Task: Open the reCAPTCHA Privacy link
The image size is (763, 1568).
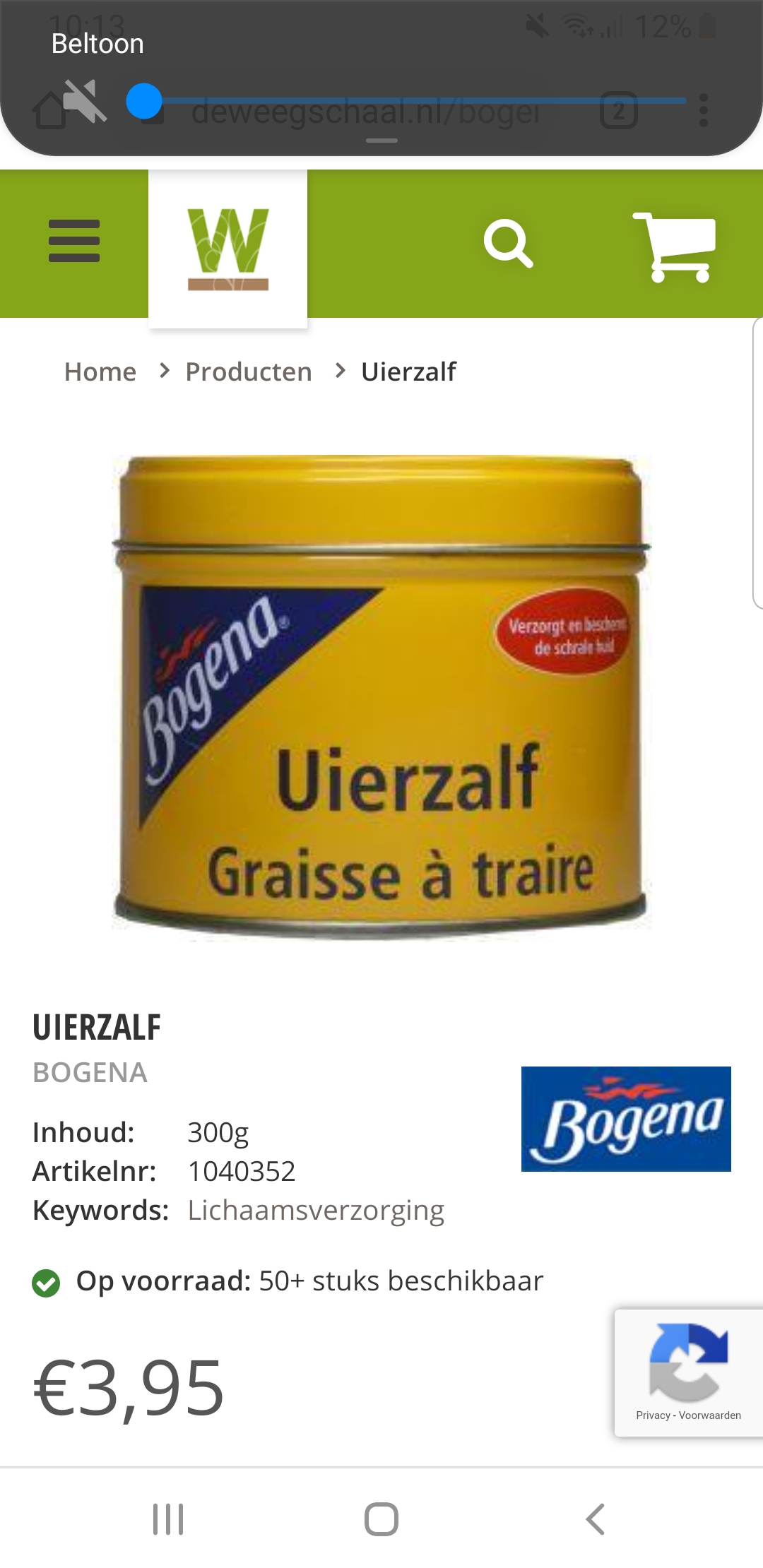Action: coord(653,1415)
